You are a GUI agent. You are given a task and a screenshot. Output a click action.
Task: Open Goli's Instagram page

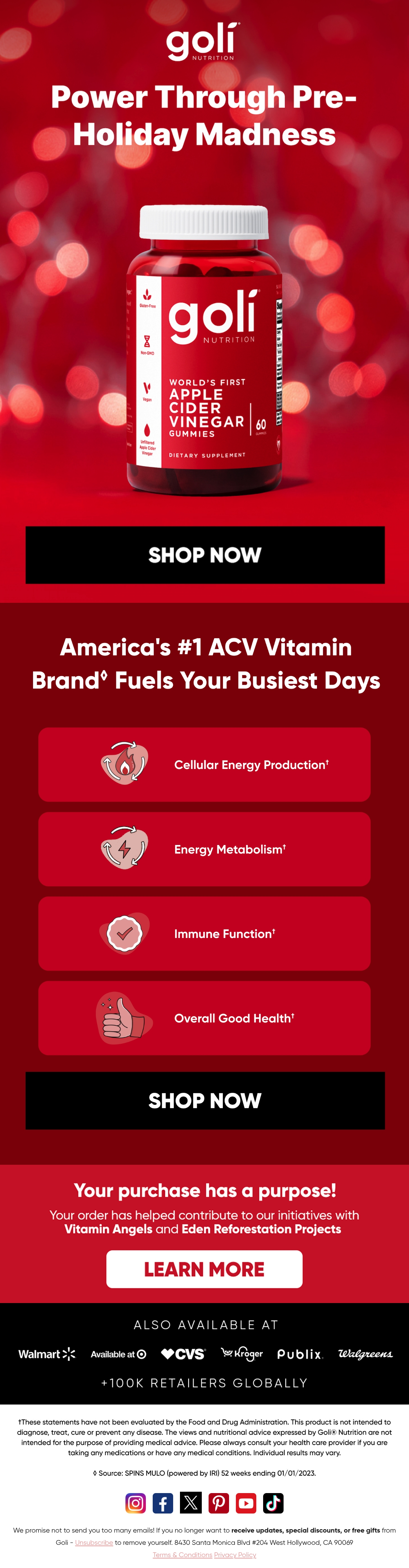135,1503
